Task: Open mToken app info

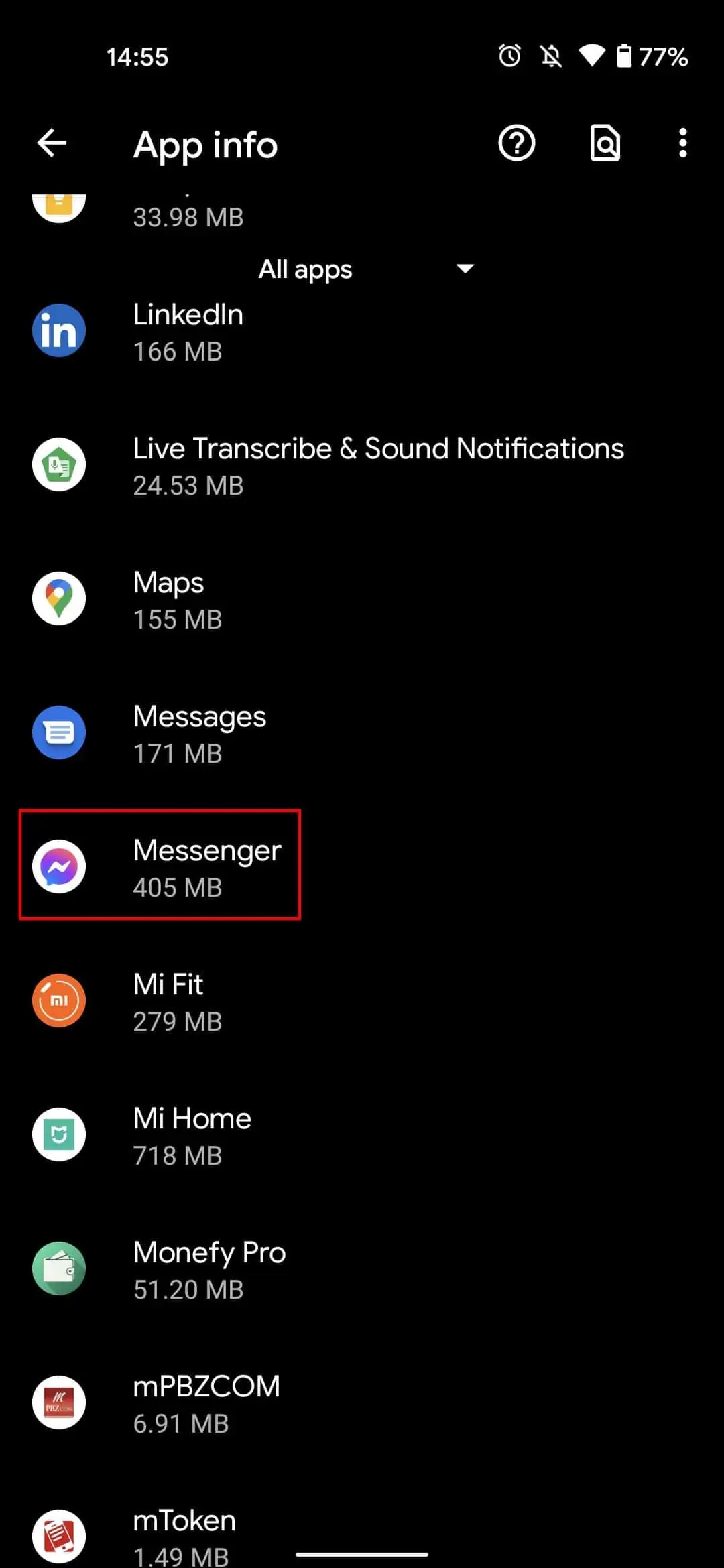Action: [184, 1534]
